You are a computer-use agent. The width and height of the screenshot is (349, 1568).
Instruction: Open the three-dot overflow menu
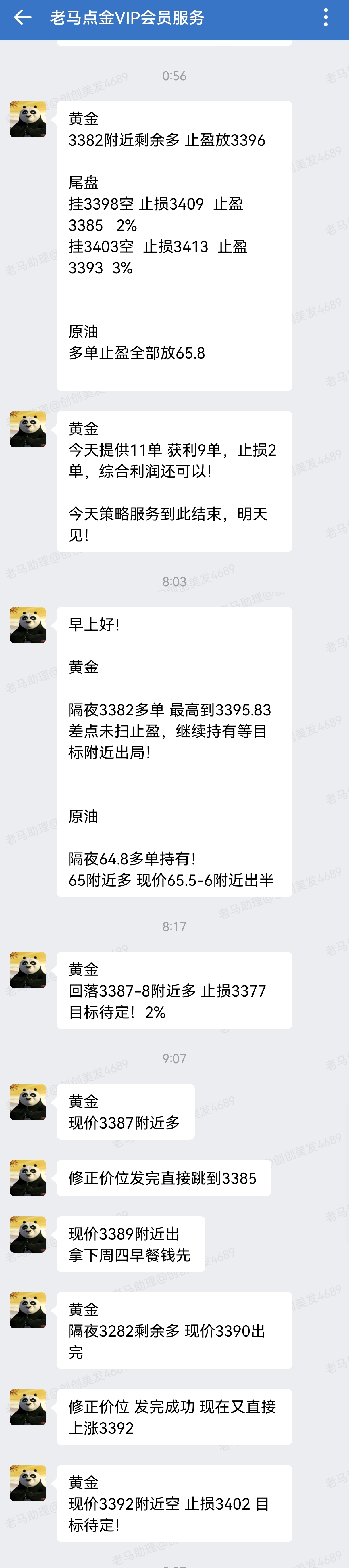pyautogui.click(x=326, y=18)
